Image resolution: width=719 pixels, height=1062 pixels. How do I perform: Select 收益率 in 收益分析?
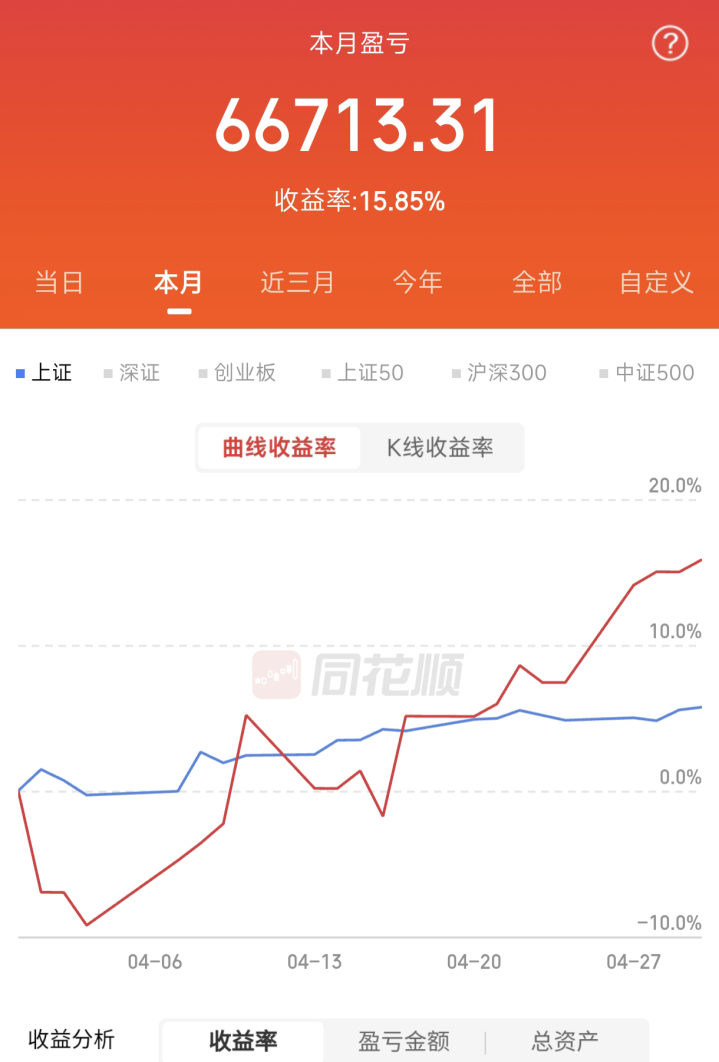tap(243, 1041)
